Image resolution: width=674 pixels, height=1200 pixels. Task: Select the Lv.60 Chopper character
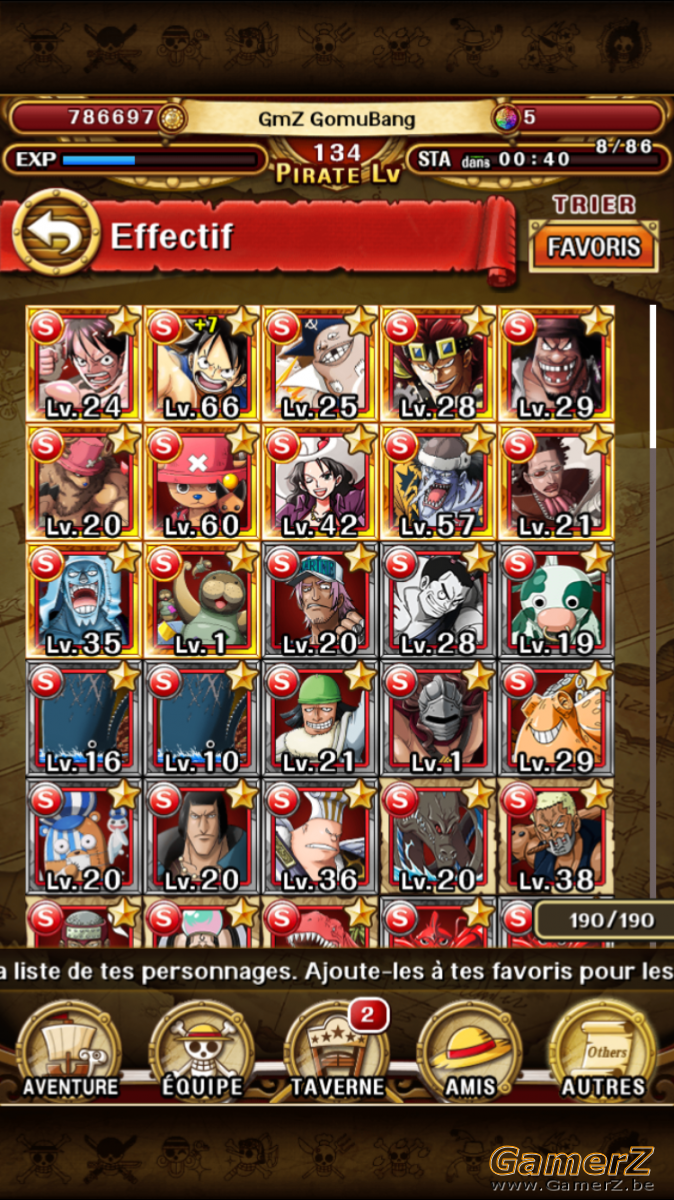203,483
